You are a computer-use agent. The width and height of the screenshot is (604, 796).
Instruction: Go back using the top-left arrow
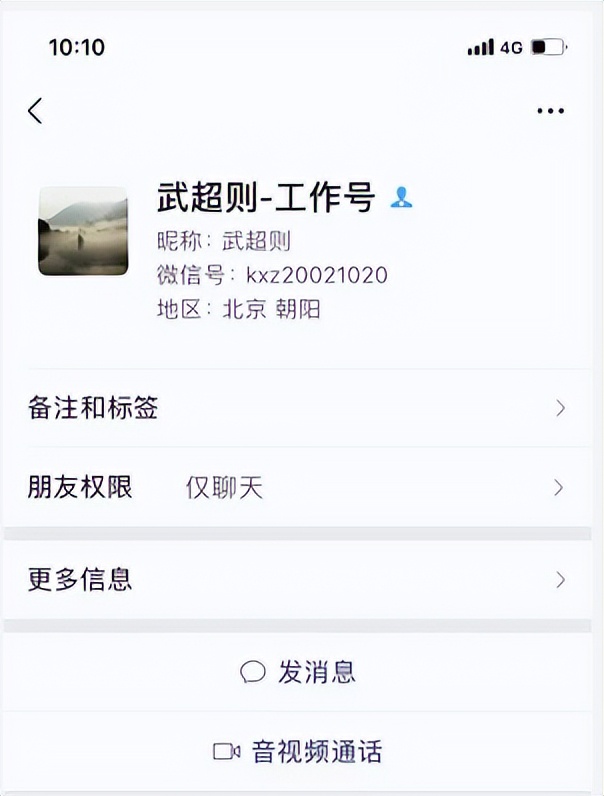(x=36, y=111)
